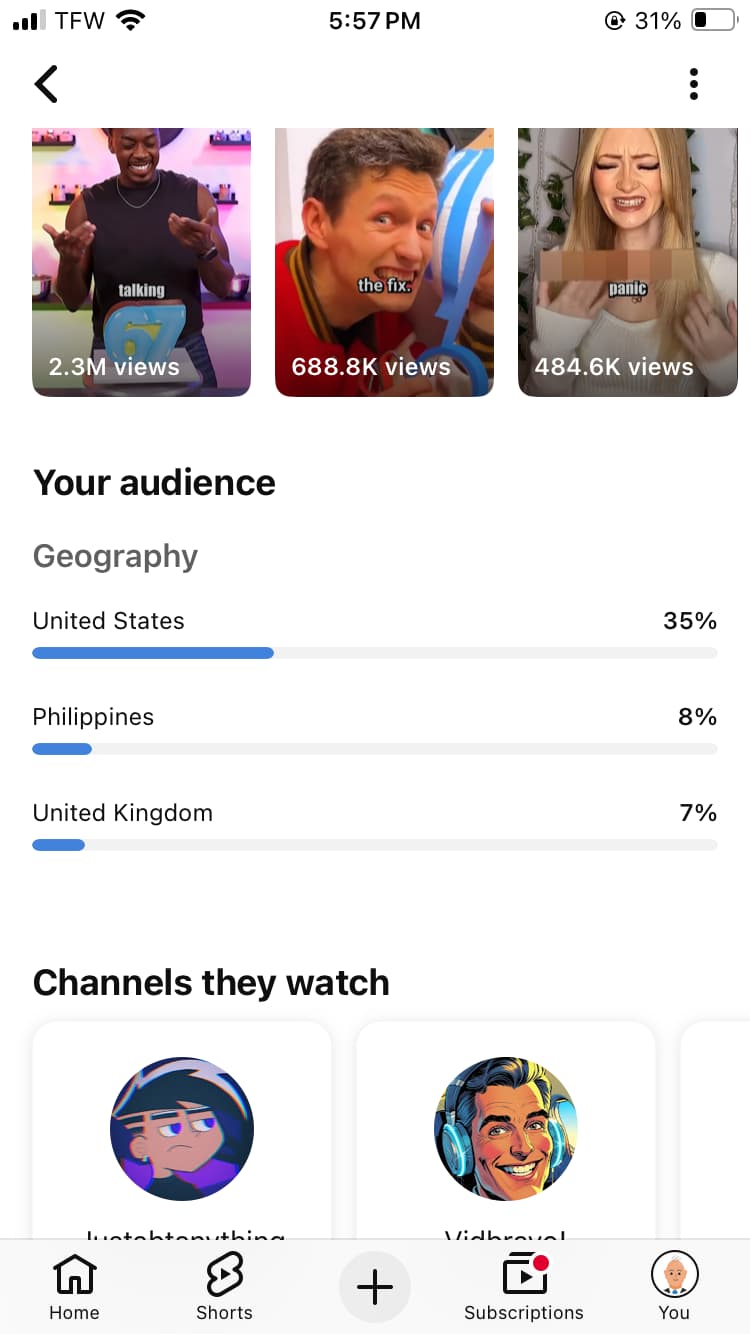Image resolution: width=750 pixels, height=1334 pixels.
Task: Open the three-dot overflow menu
Action: pos(693,84)
